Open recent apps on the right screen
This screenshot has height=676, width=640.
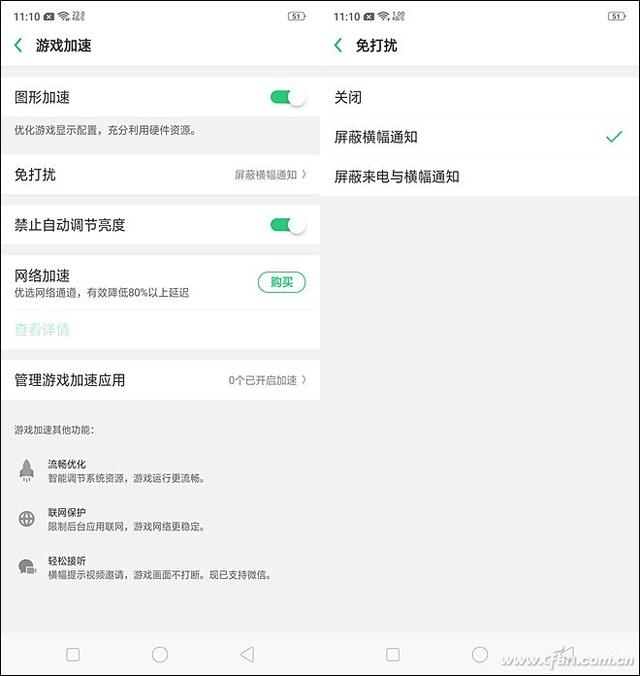(x=393, y=654)
